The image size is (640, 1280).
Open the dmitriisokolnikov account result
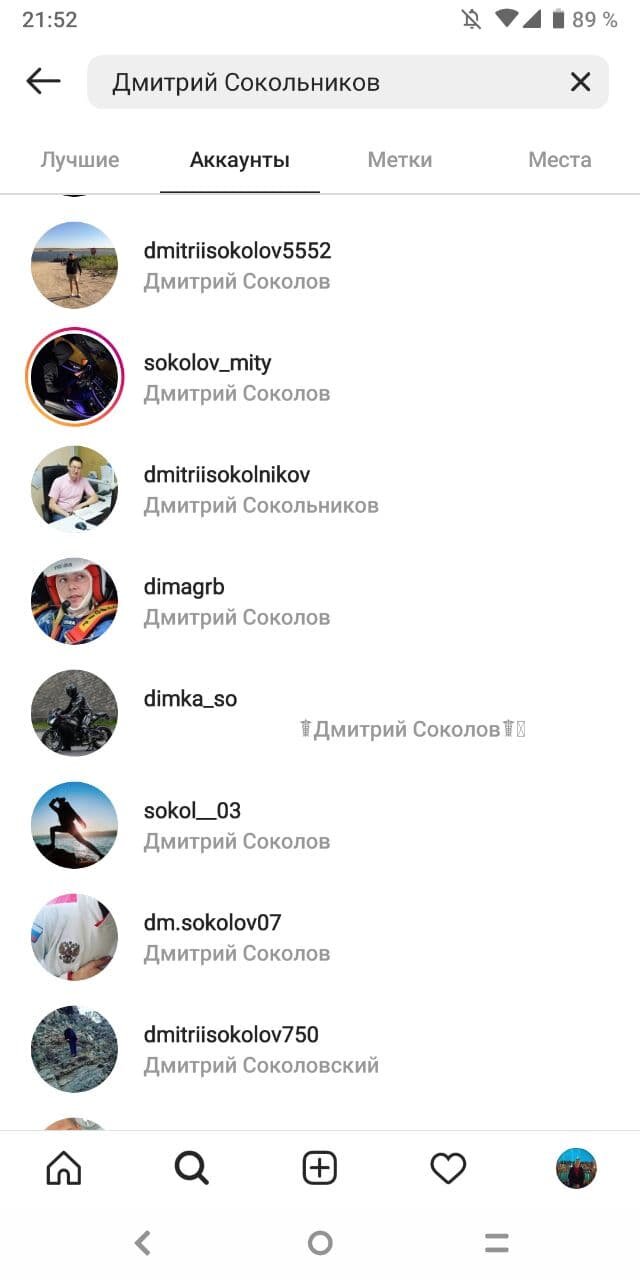(320, 489)
